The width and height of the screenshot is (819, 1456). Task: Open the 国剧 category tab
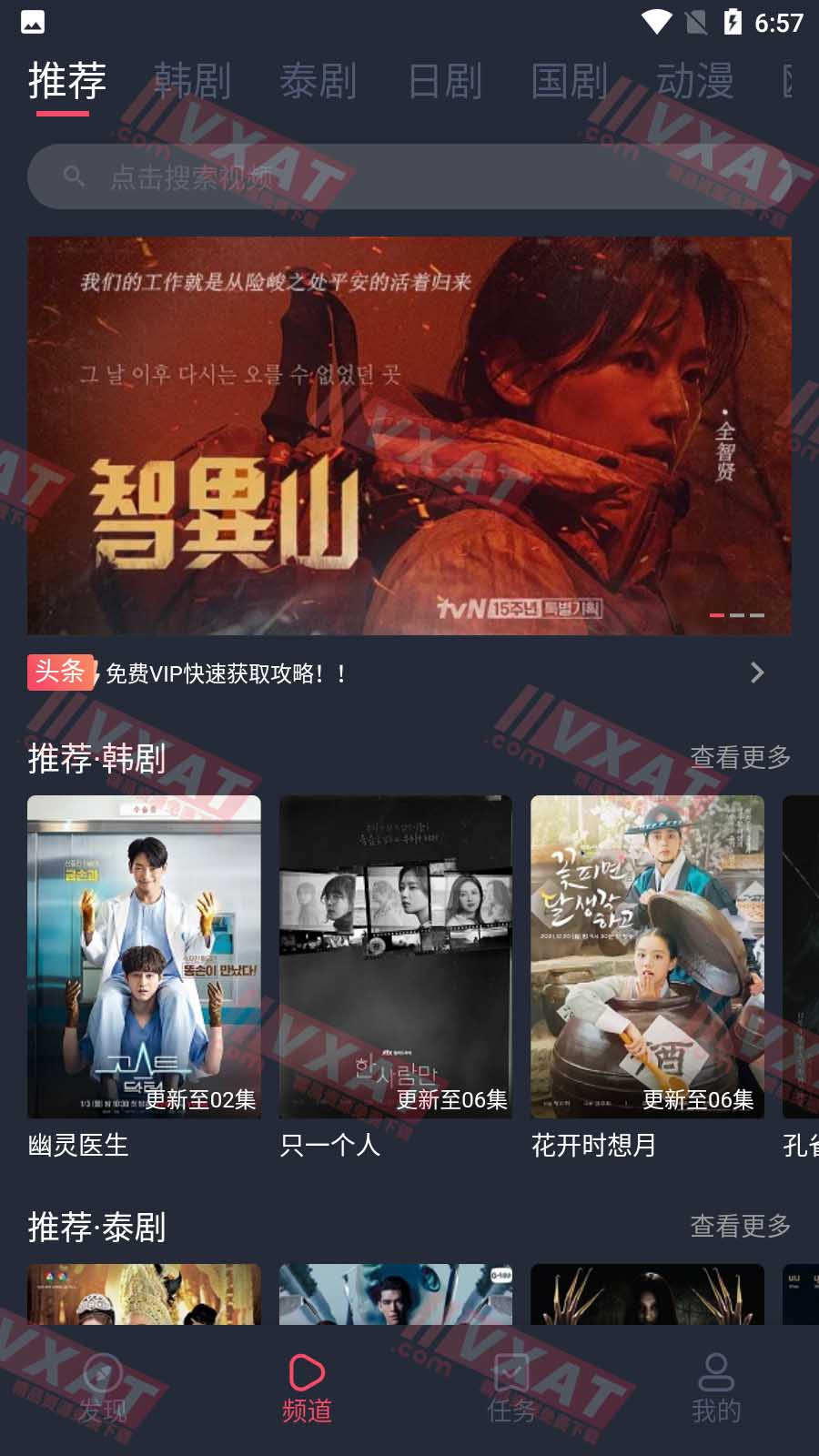(570, 82)
